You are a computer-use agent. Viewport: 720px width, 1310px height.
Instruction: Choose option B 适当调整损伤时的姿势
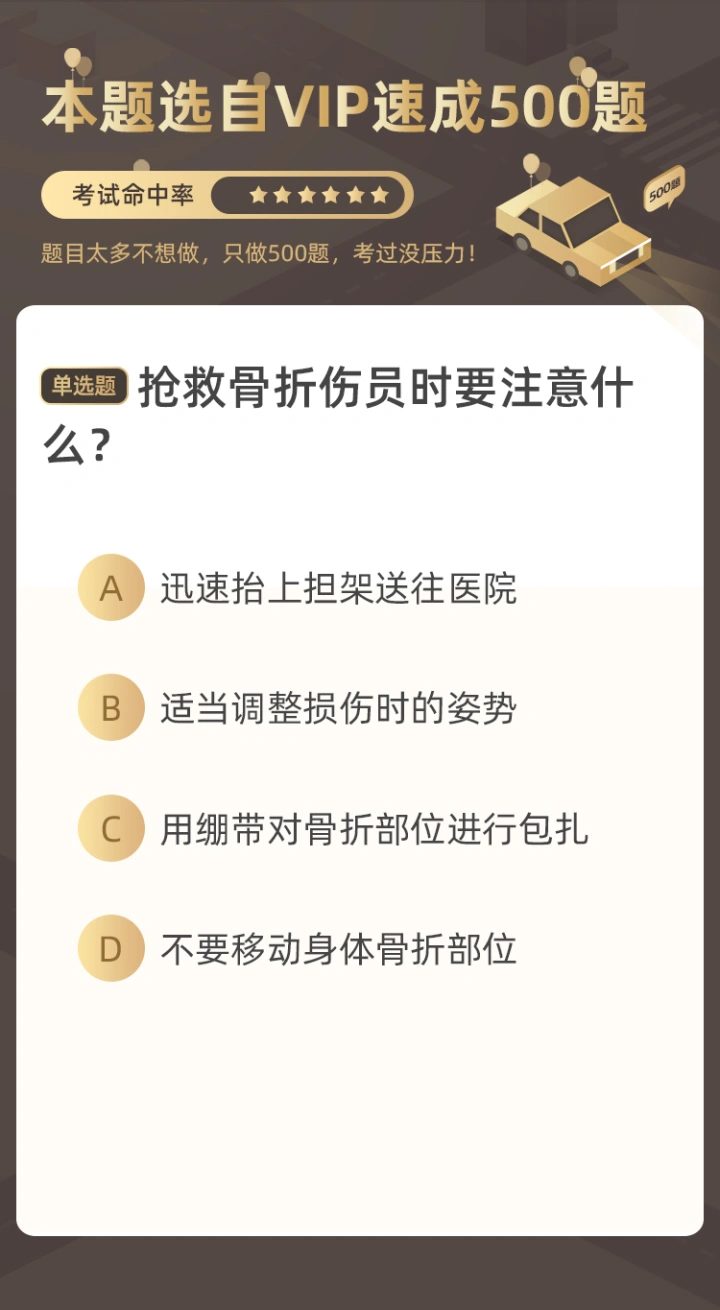[x=297, y=708]
